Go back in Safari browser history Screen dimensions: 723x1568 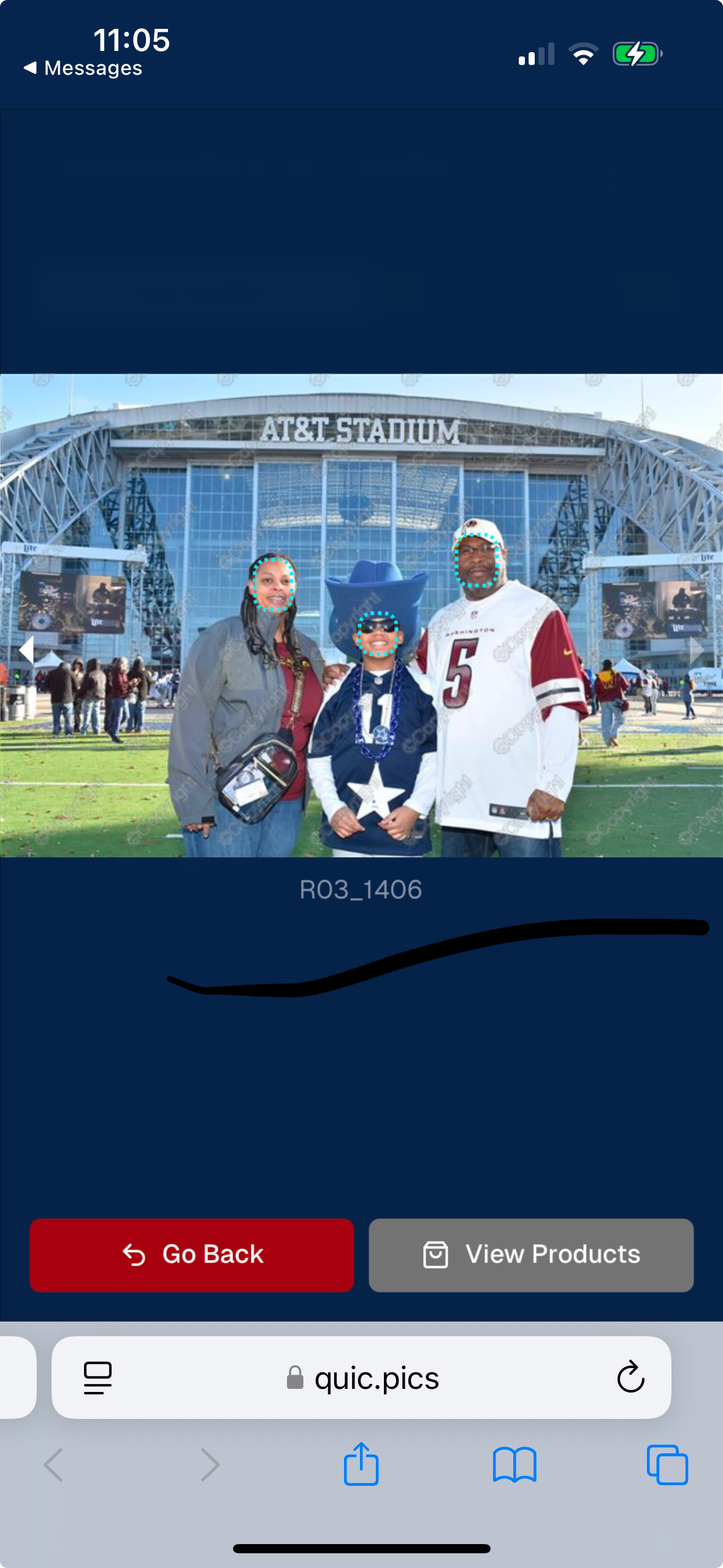(54, 1464)
